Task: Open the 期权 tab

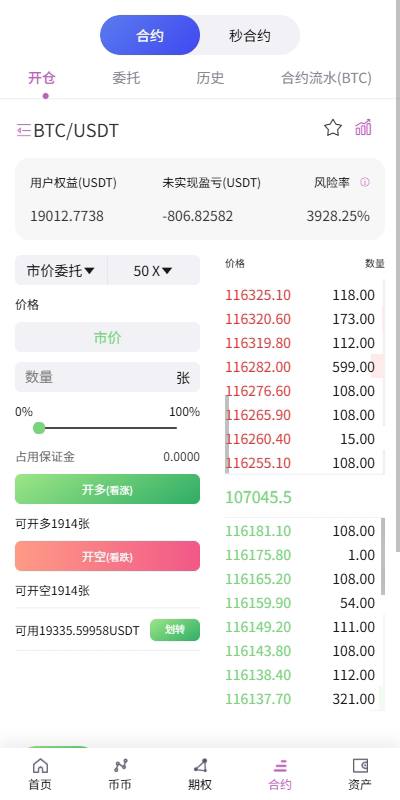Action: tap(200, 774)
